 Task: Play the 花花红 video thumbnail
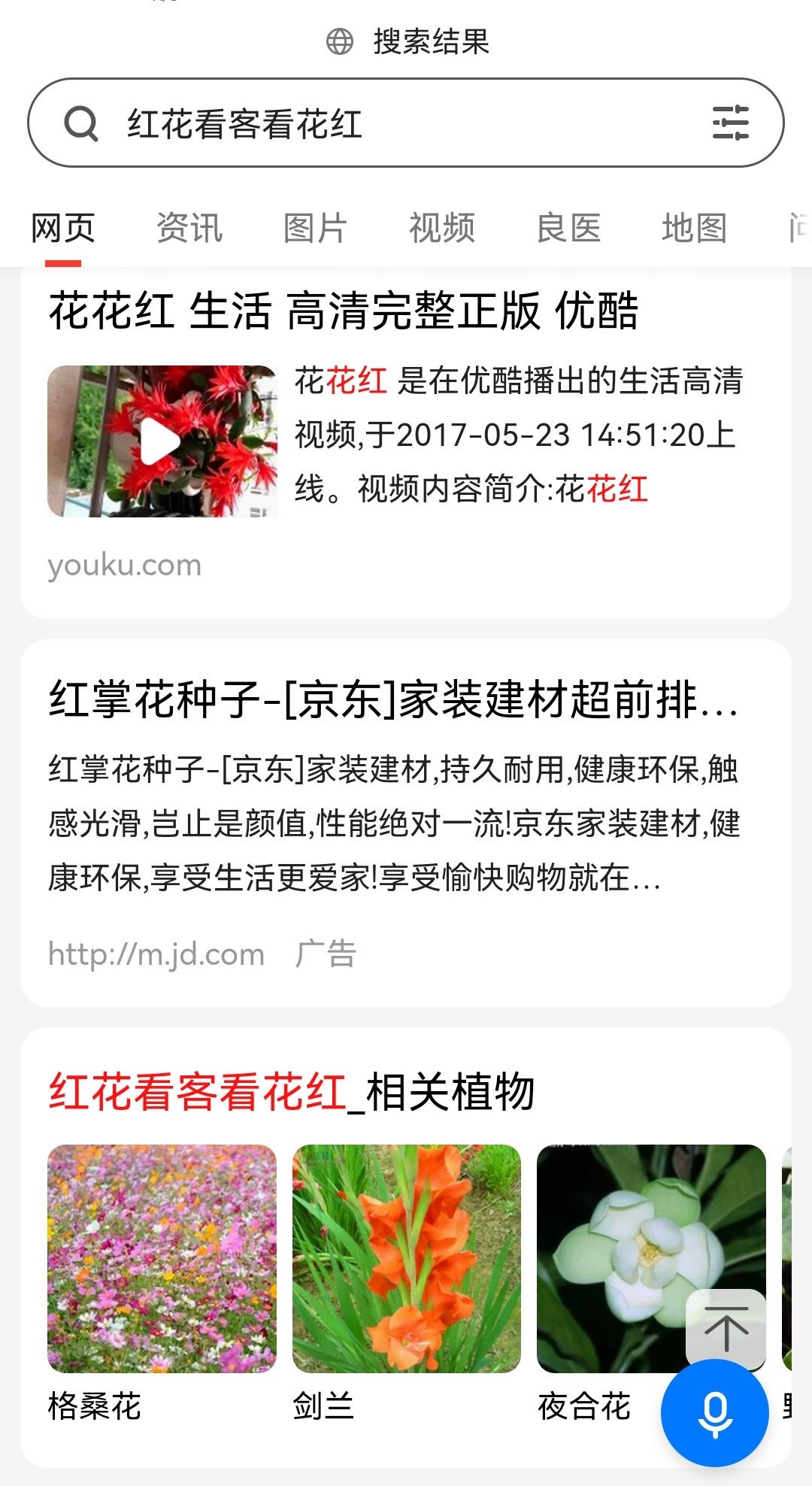point(162,441)
